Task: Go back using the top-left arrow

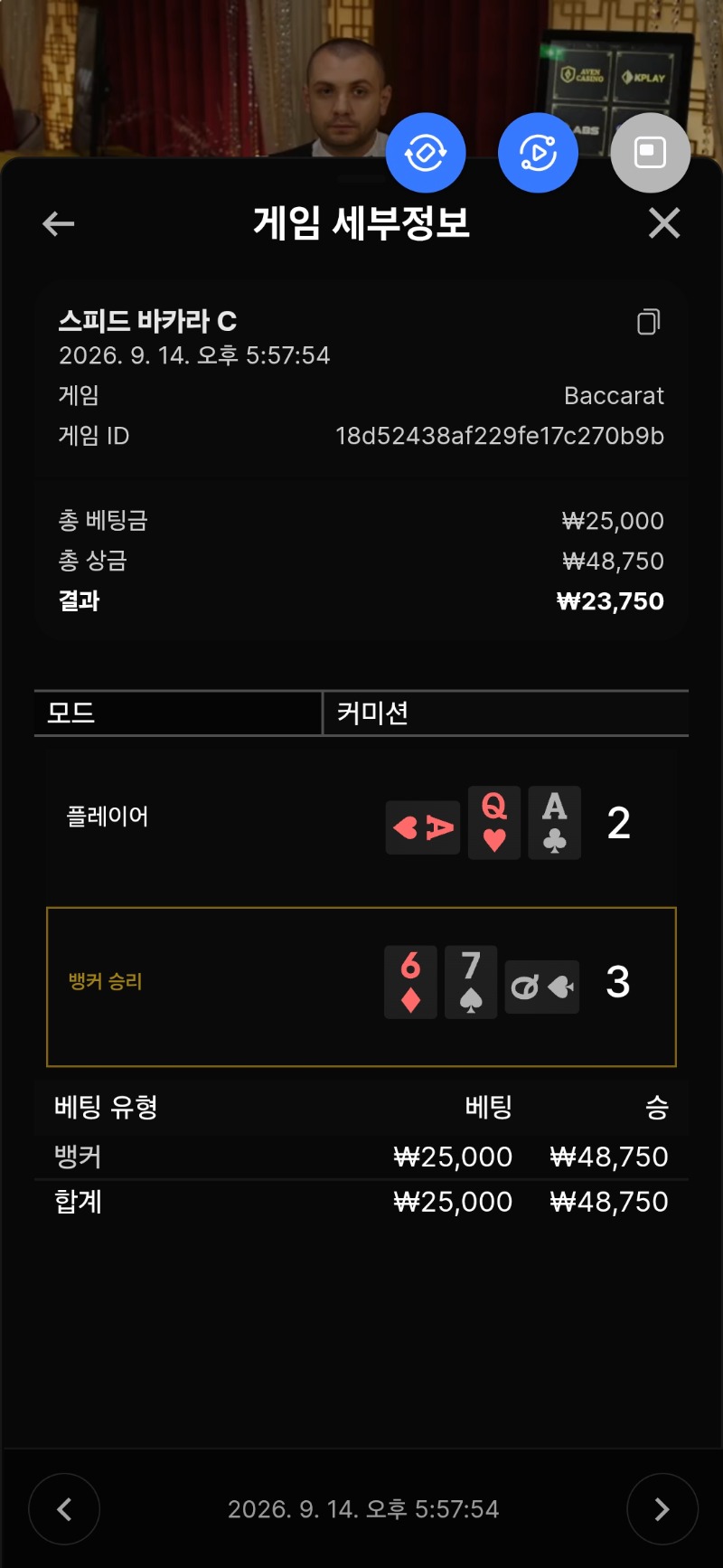Action: point(59,223)
